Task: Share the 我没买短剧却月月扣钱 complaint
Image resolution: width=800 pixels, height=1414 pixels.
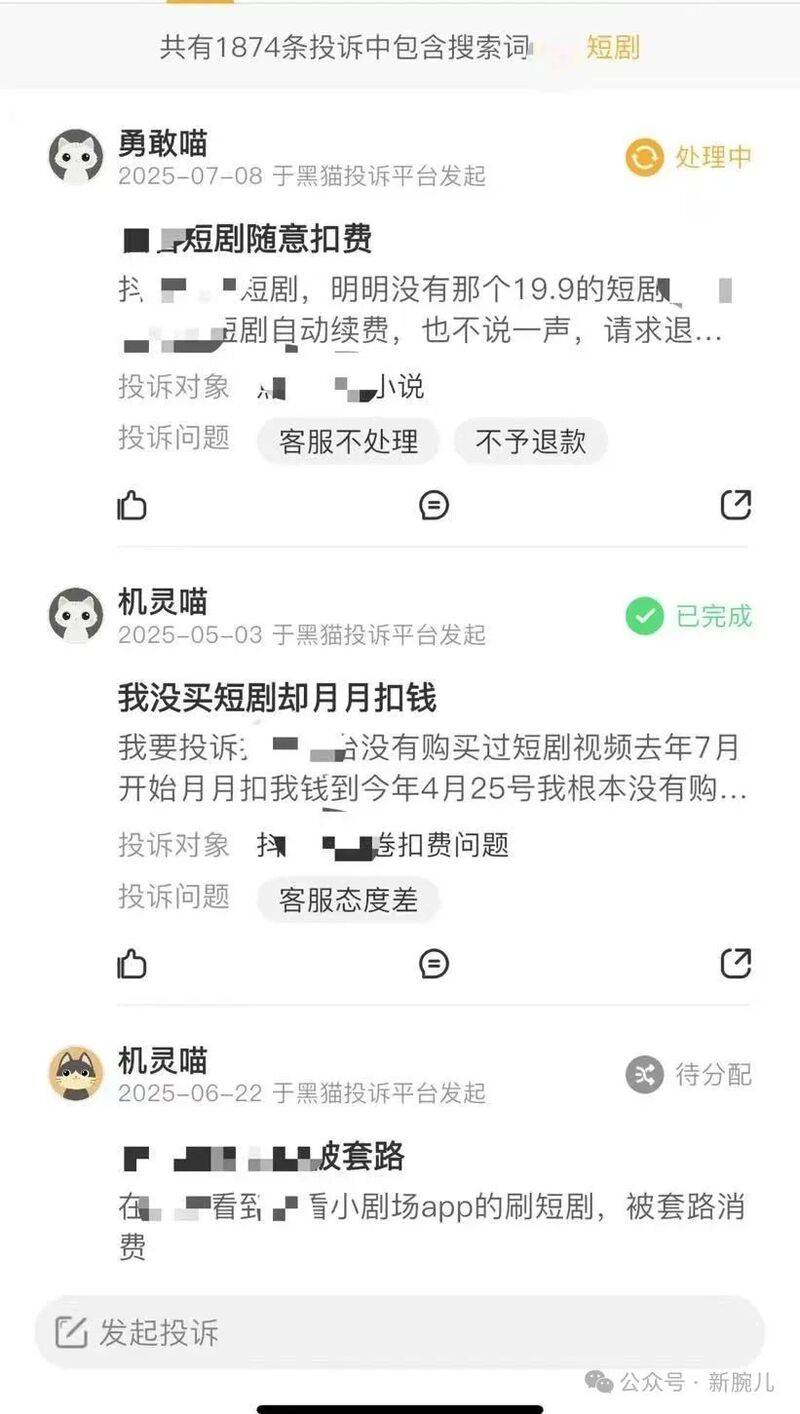Action: point(735,964)
